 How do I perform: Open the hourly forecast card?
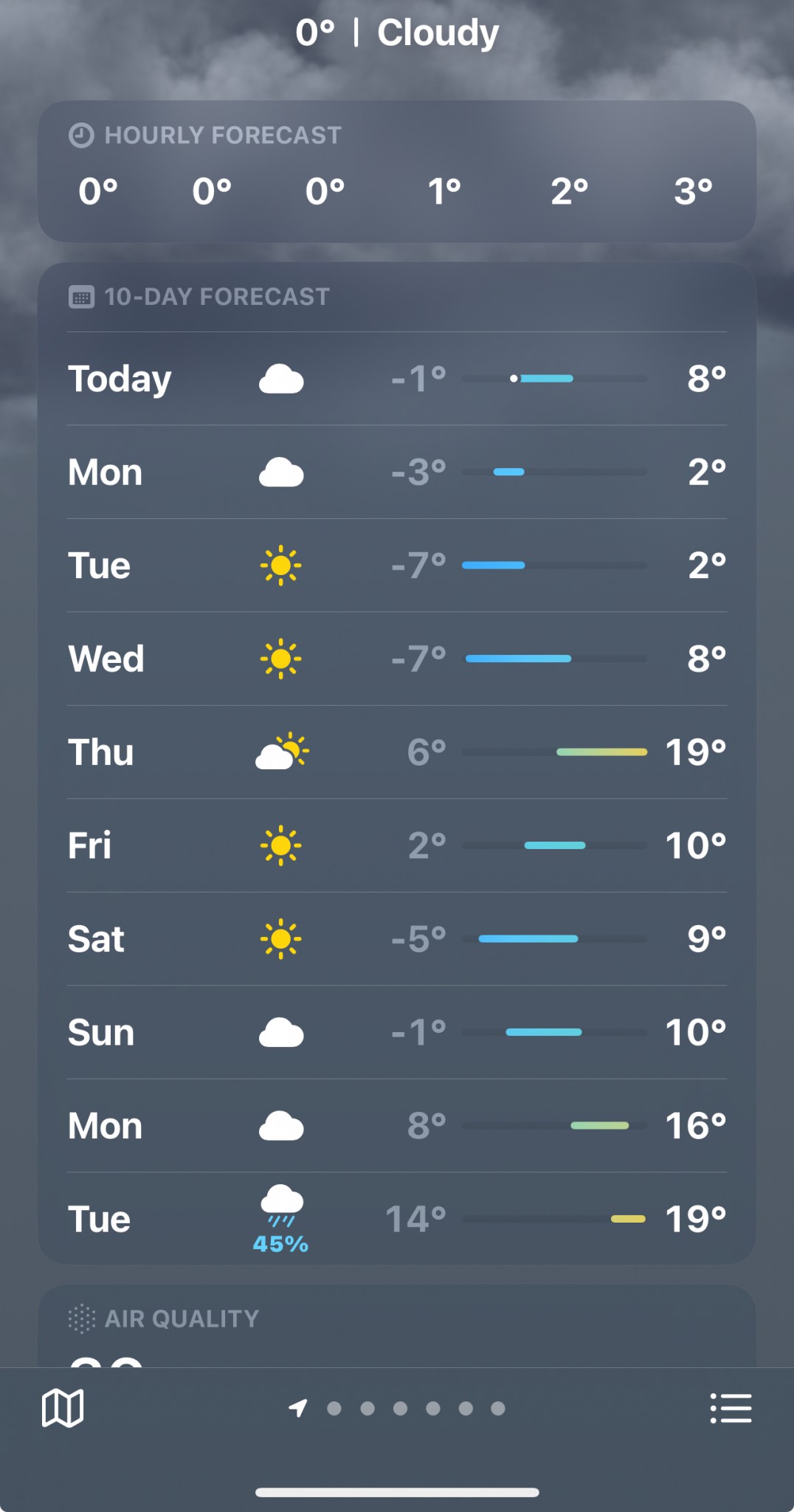(x=397, y=171)
